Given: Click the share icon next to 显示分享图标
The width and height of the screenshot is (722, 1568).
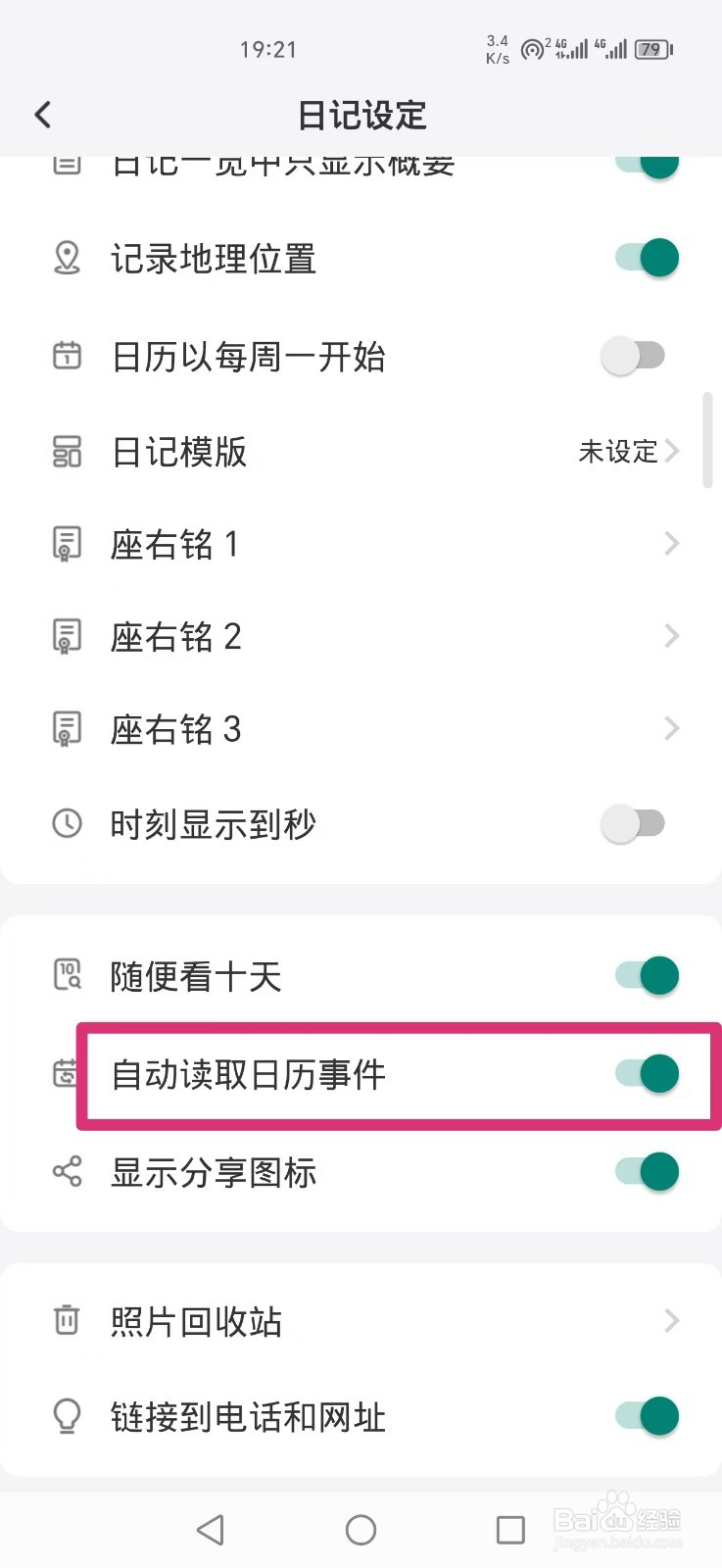Looking at the screenshot, I should 66,1172.
